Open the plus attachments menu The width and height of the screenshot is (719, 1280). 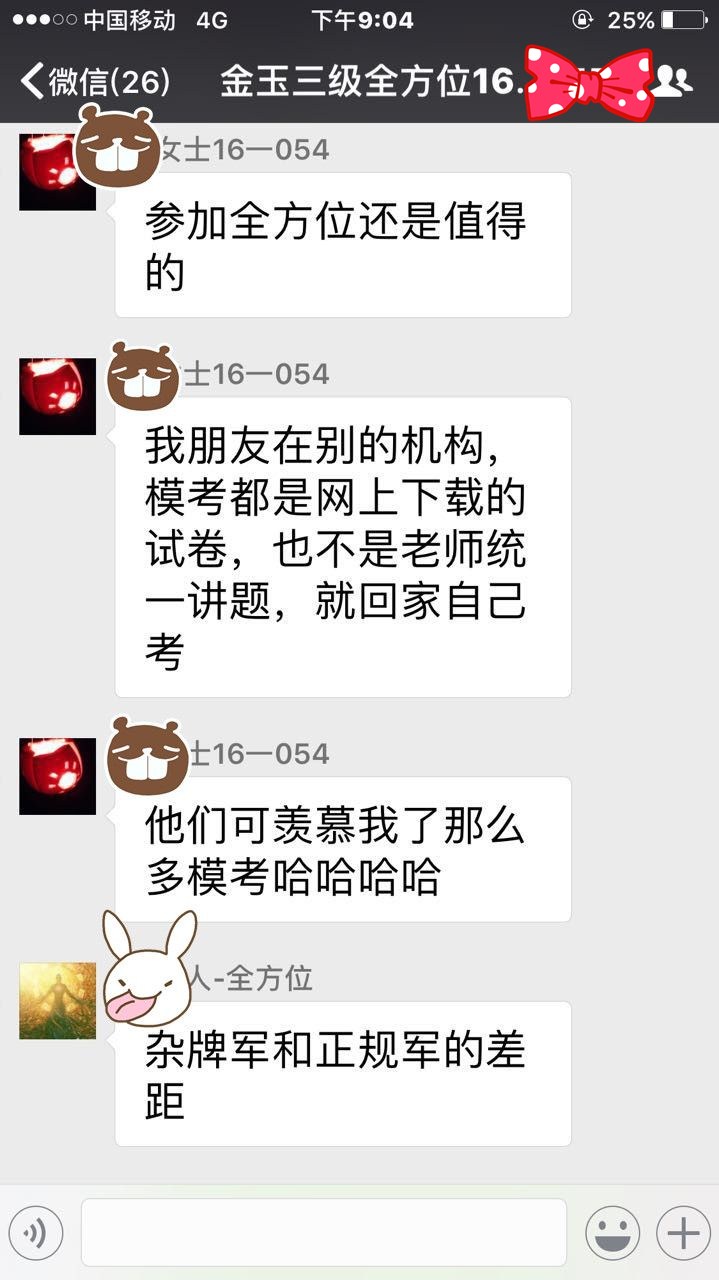(x=683, y=1233)
